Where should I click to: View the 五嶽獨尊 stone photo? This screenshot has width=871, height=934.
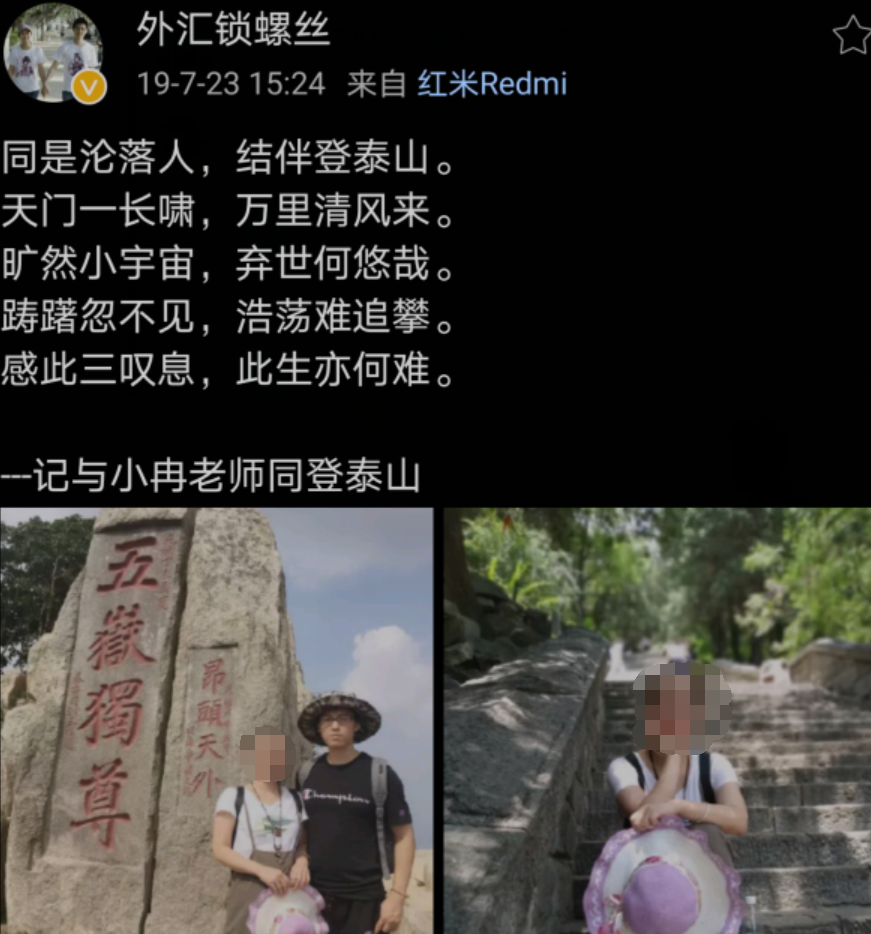coord(216,720)
